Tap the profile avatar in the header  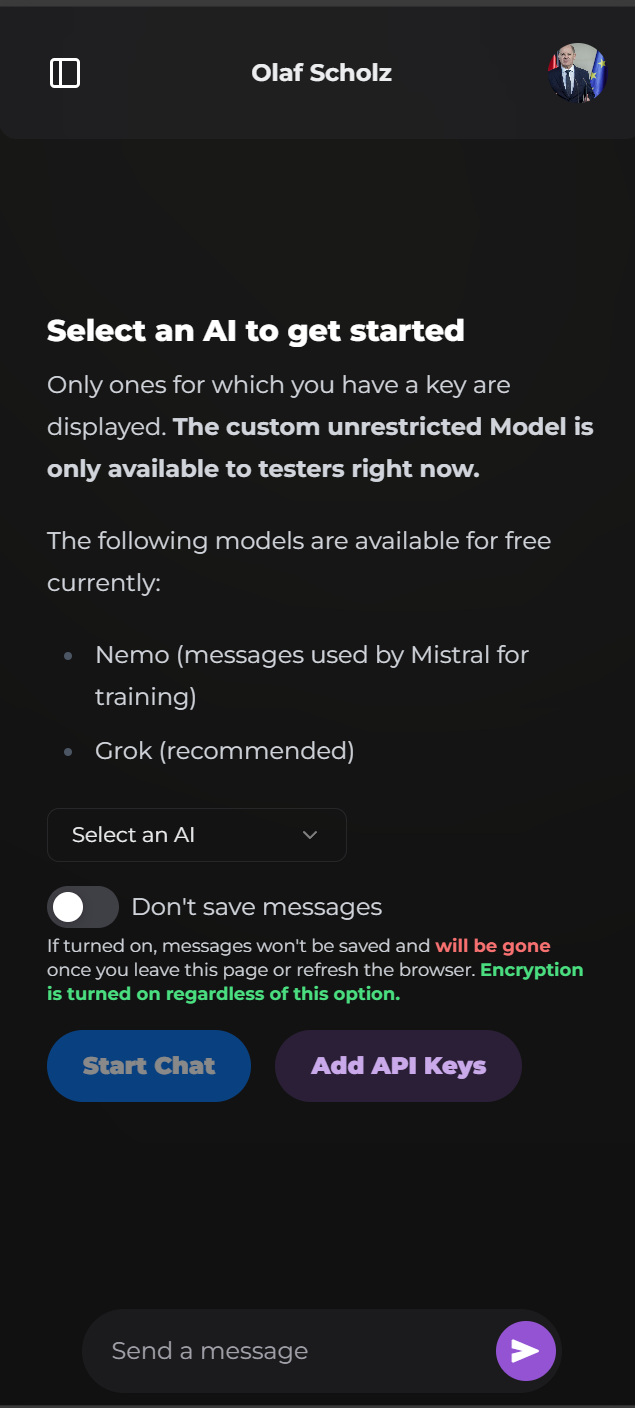(578, 73)
